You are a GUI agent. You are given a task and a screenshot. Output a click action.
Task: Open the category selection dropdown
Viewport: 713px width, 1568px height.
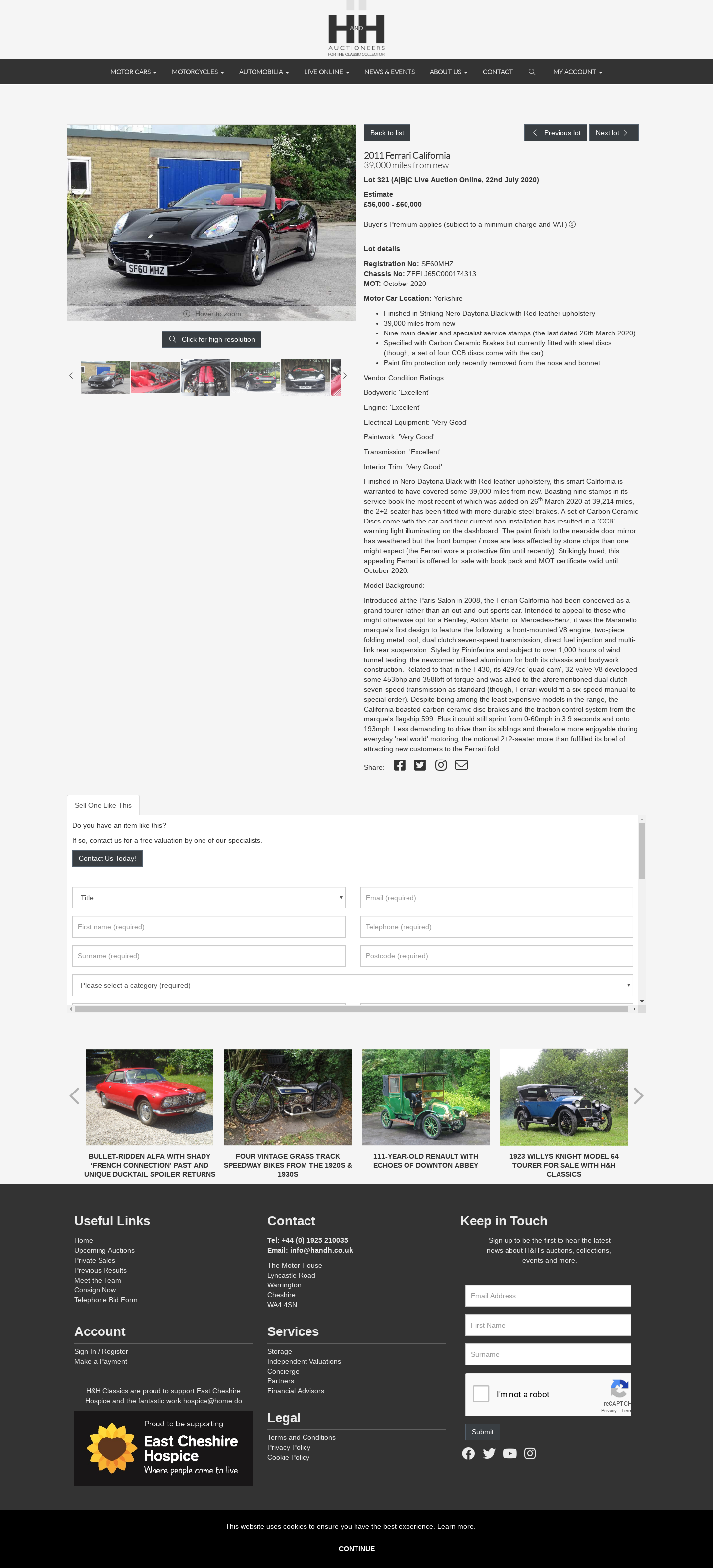(353, 986)
